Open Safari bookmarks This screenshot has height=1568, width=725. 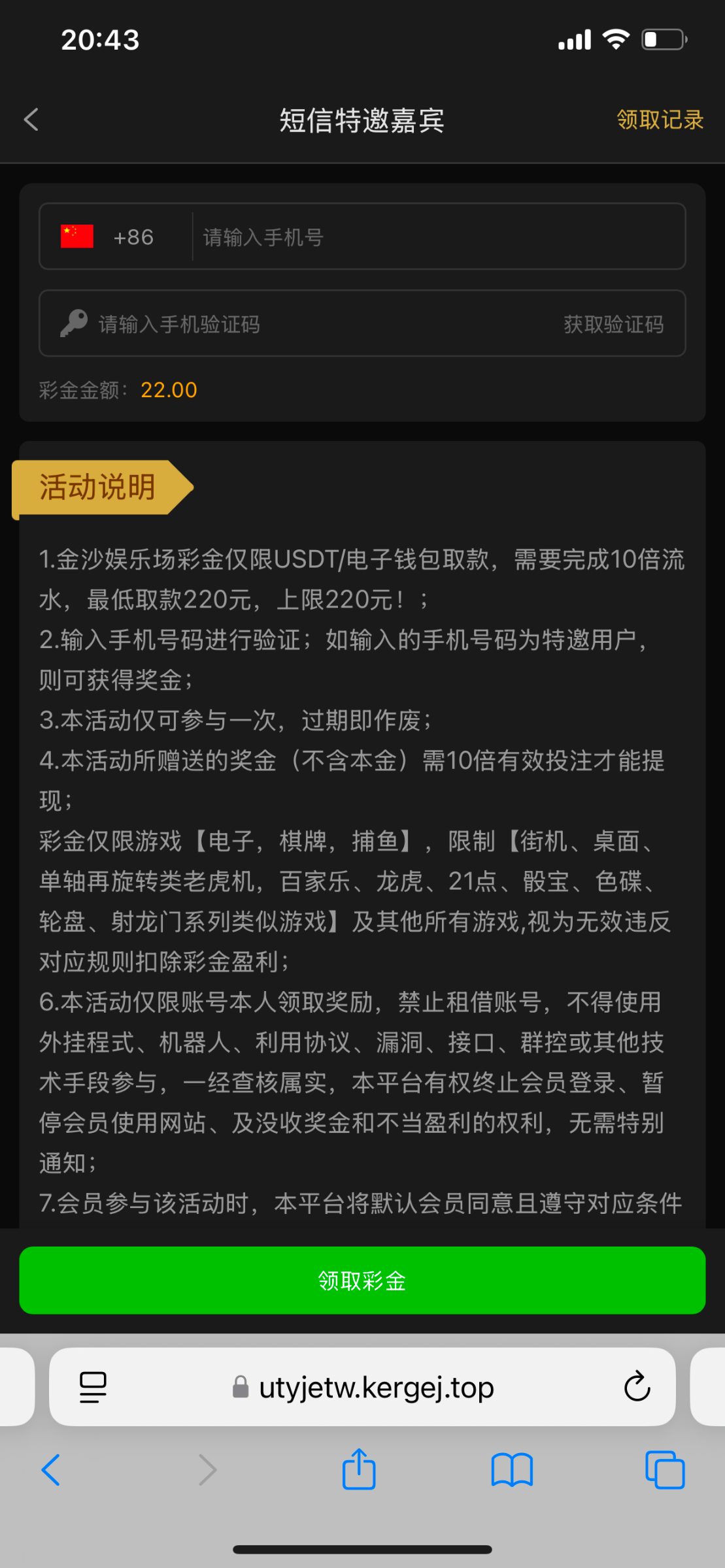pyautogui.click(x=512, y=1470)
